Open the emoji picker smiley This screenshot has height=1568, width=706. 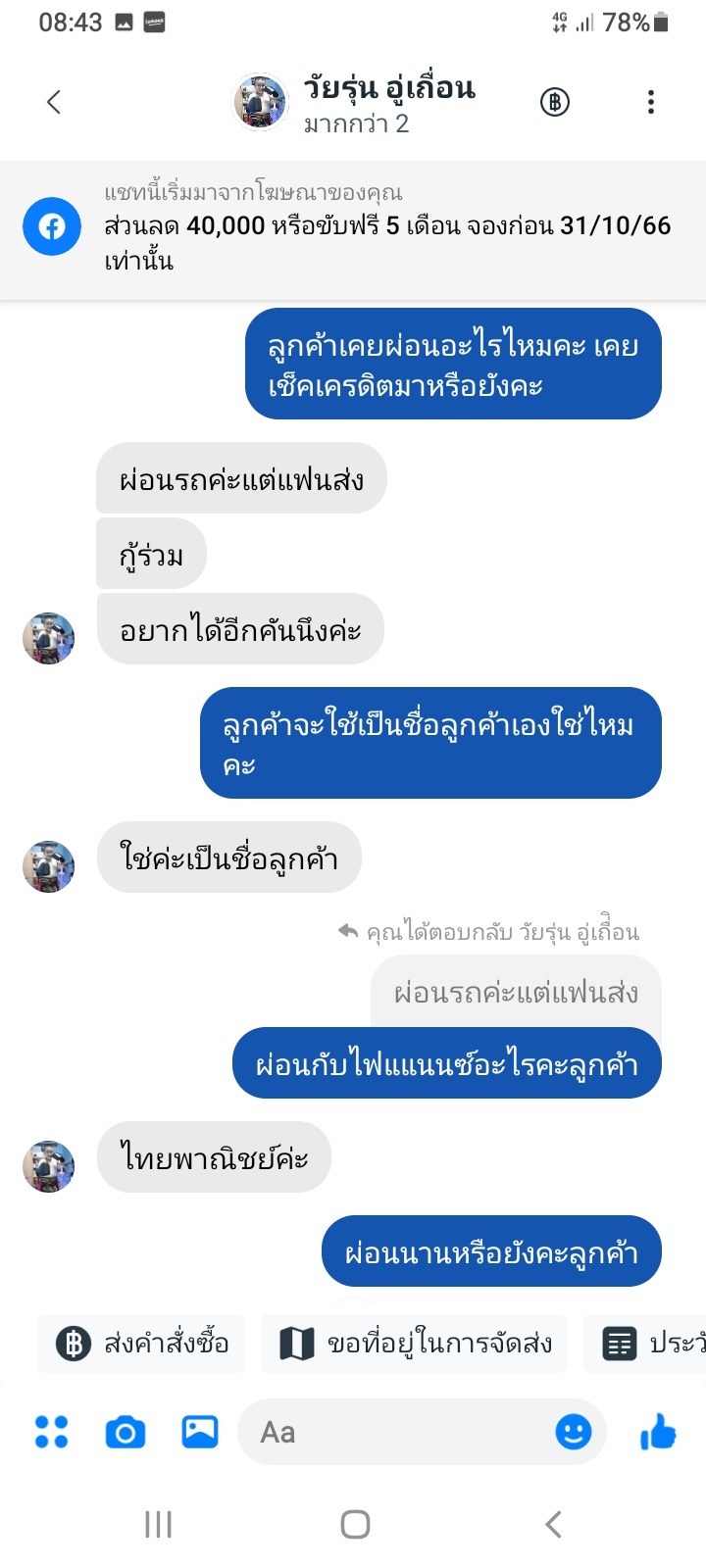pyautogui.click(x=574, y=1432)
